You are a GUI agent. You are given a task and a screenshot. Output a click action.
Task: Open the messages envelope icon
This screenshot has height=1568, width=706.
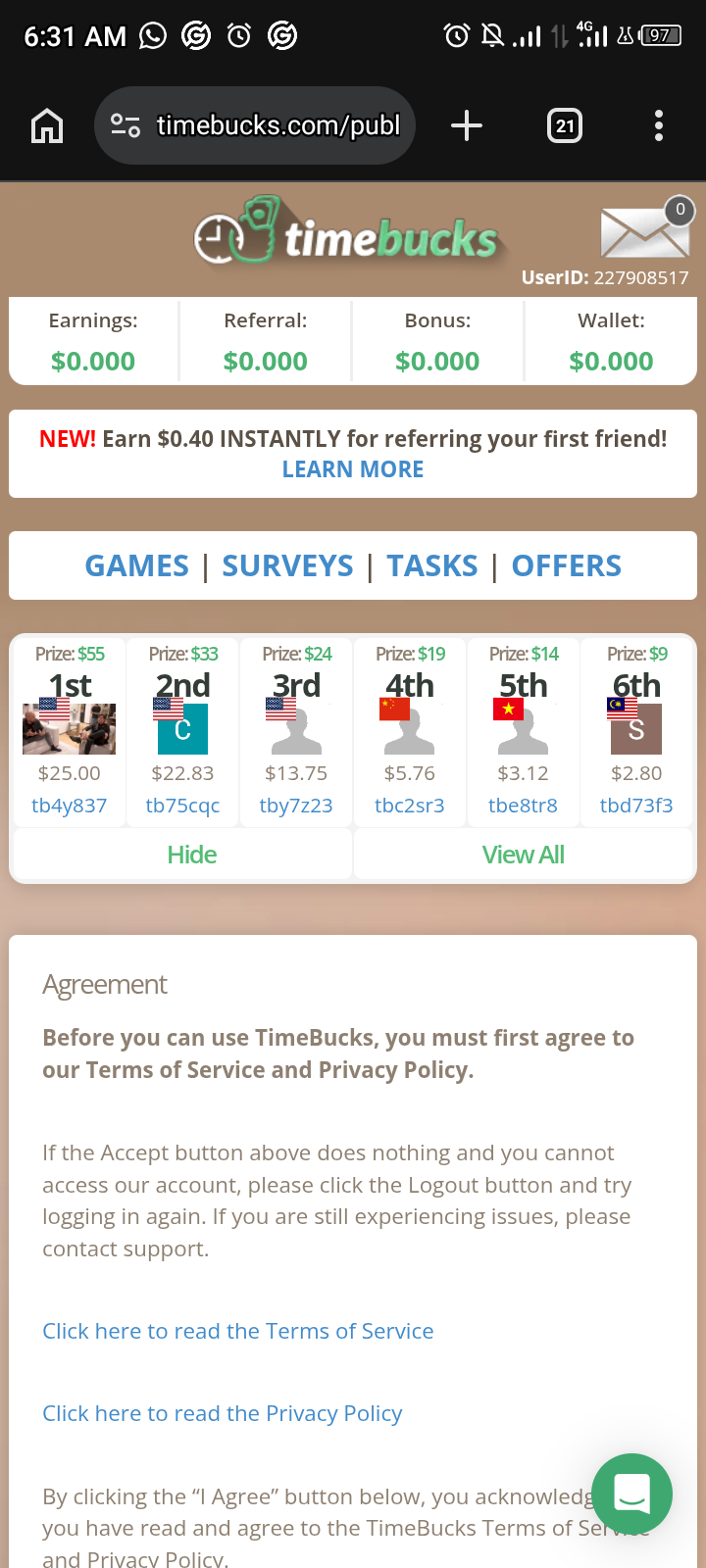coord(644,231)
